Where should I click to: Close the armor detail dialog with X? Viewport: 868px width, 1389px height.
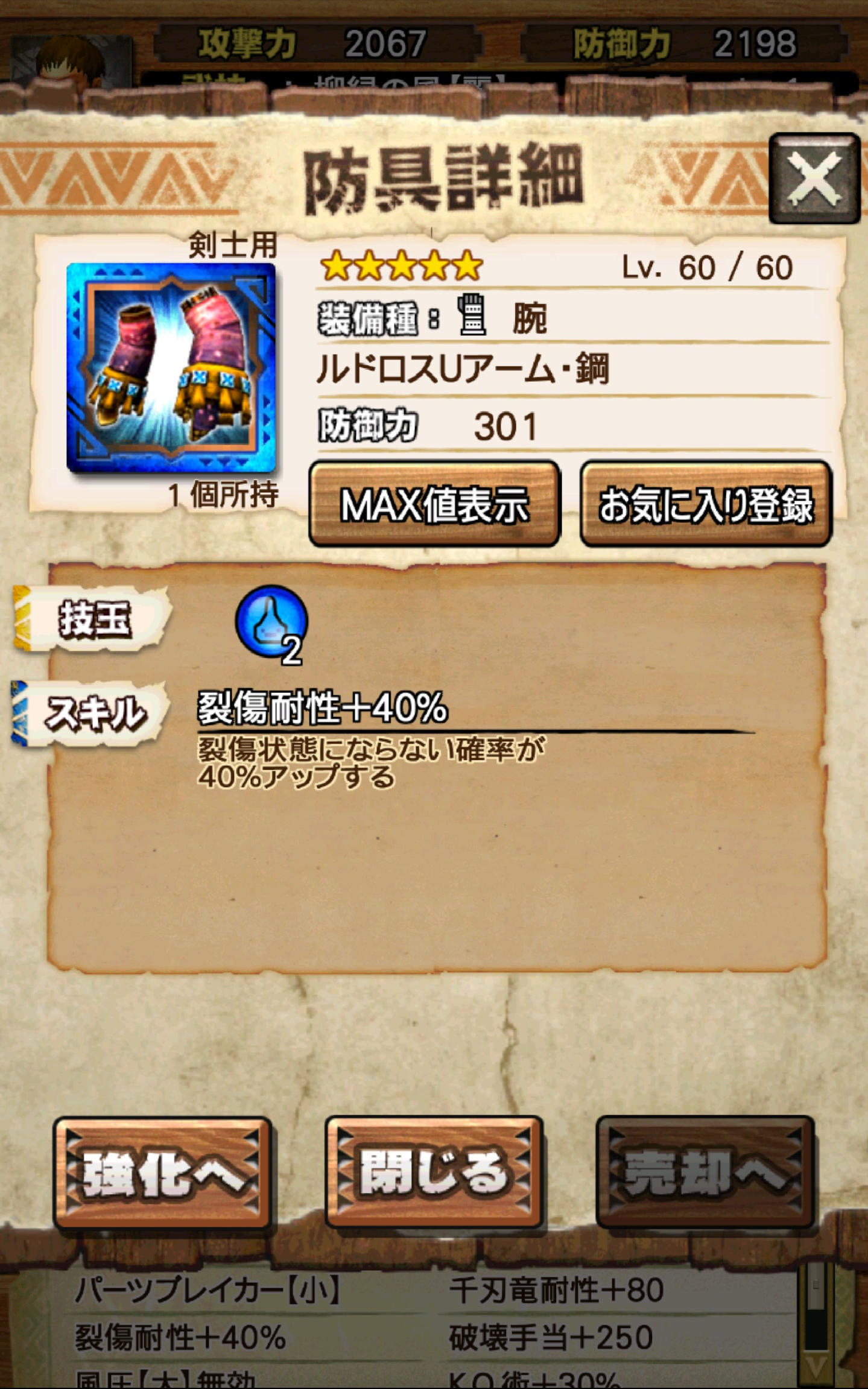tap(814, 179)
